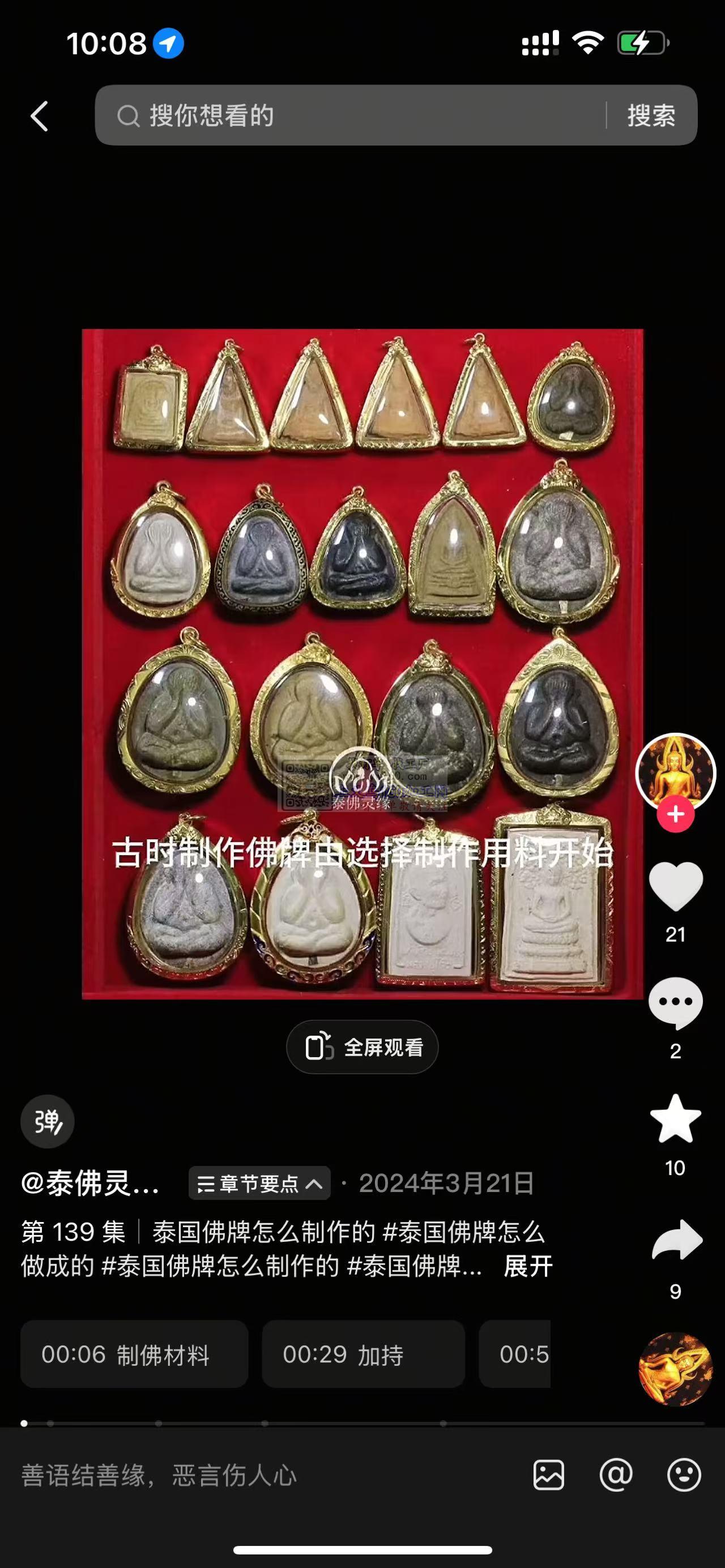Go back with the arrow icon
725x1568 pixels.
tap(40, 116)
